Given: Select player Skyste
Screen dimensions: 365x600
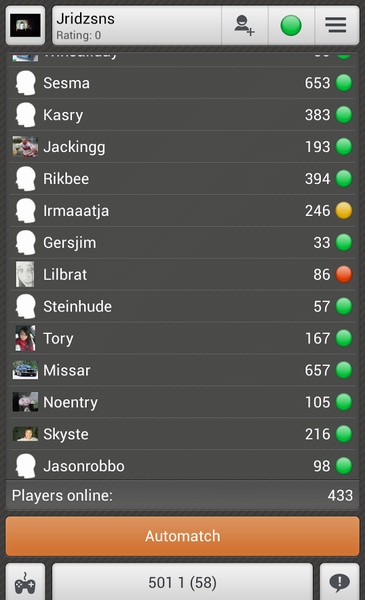Looking at the screenshot, I should [x=182, y=434].
